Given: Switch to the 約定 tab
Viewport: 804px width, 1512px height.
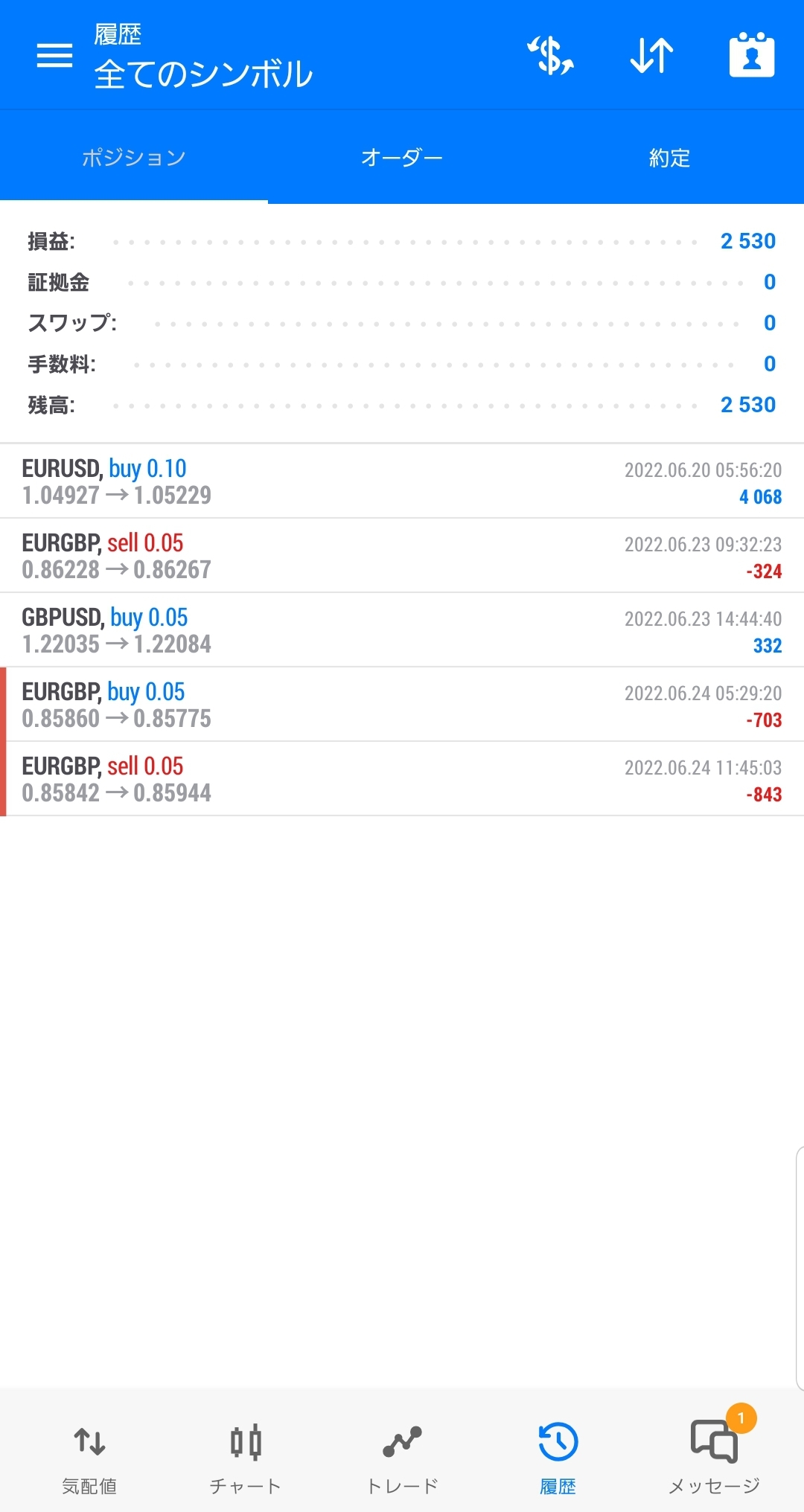Looking at the screenshot, I should [670, 157].
